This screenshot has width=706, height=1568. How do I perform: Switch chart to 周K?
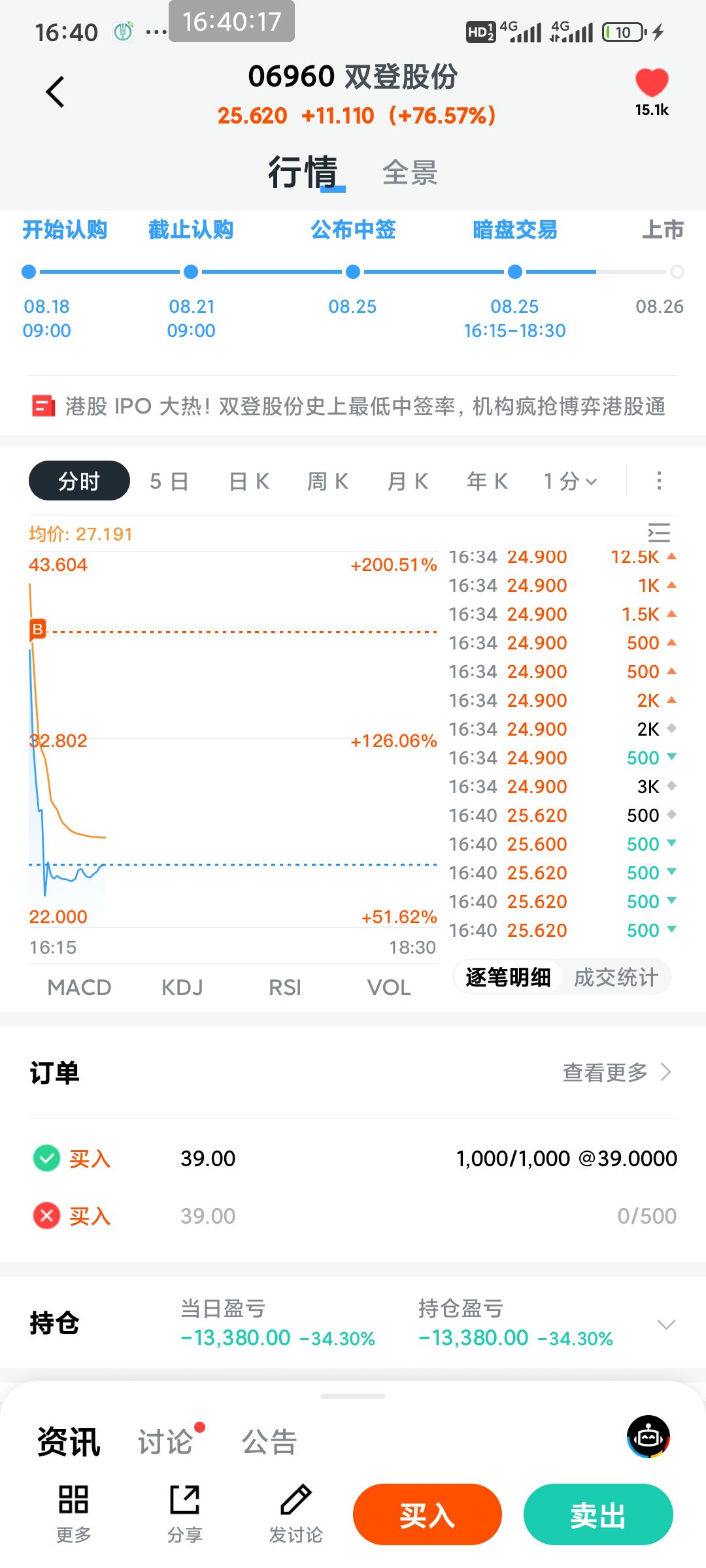[x=328, y=482]
